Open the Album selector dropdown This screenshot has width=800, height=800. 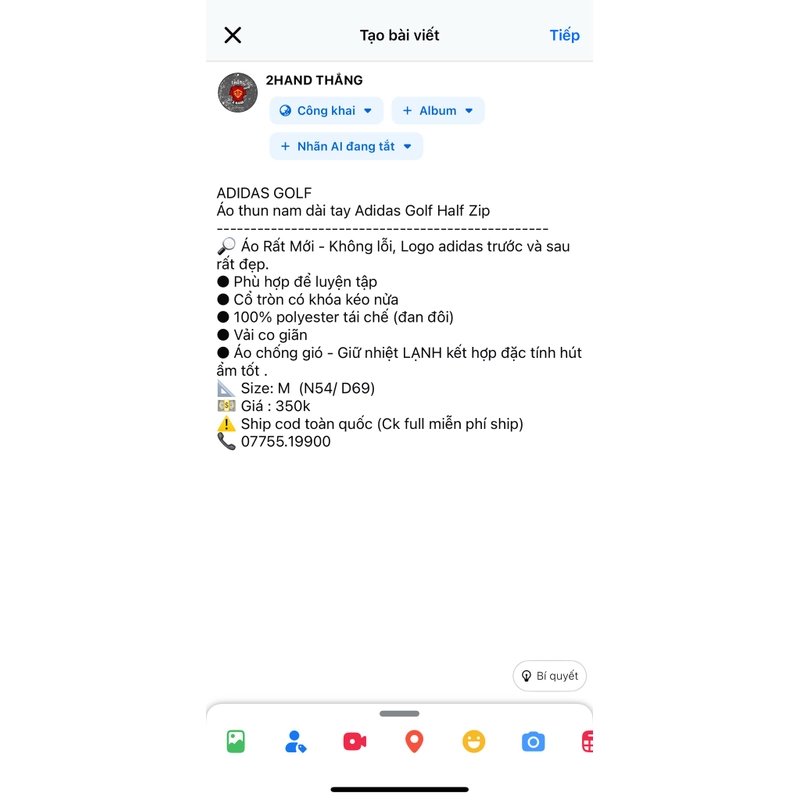click(x=438, y=111)
